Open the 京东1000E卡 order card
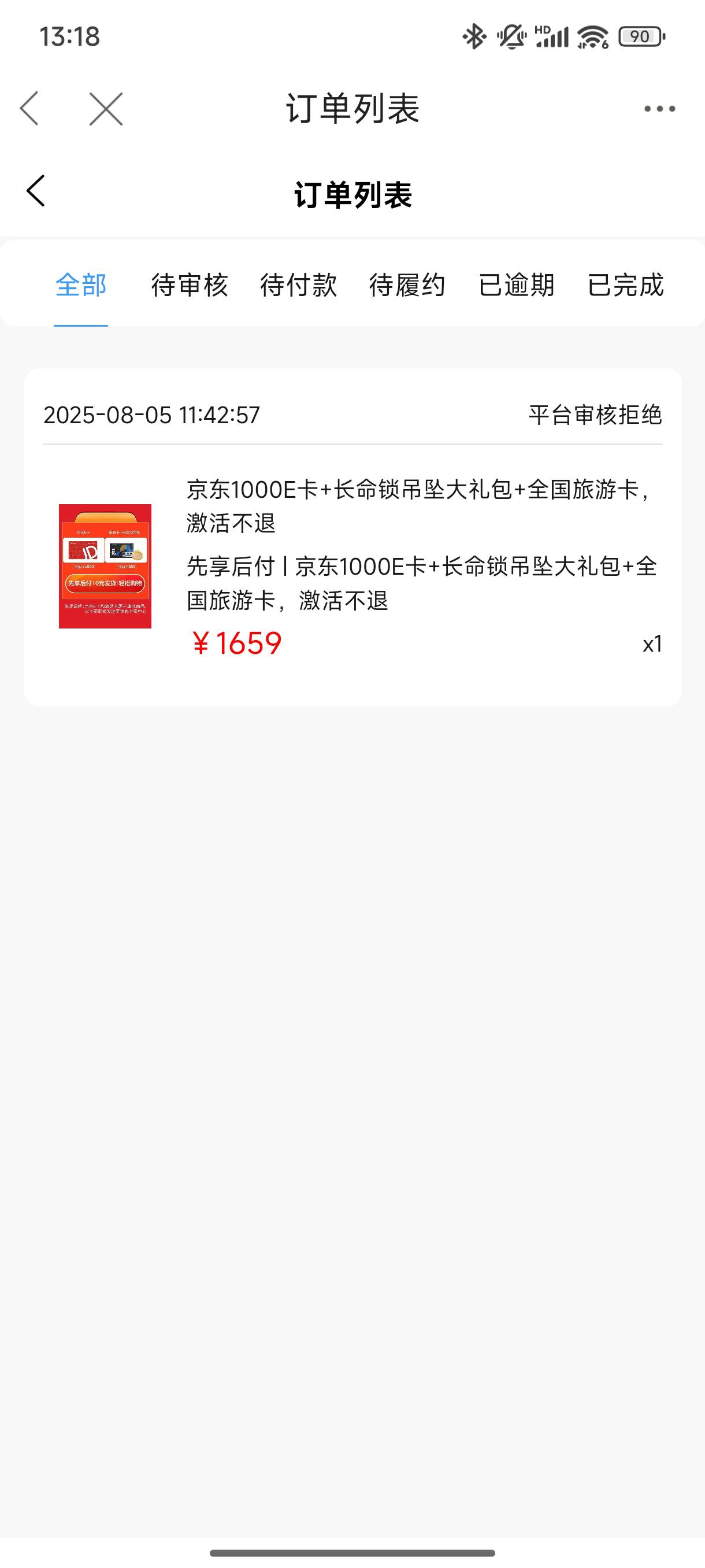The height and width of the screenshot is (1568, 705). click(353, 537)
